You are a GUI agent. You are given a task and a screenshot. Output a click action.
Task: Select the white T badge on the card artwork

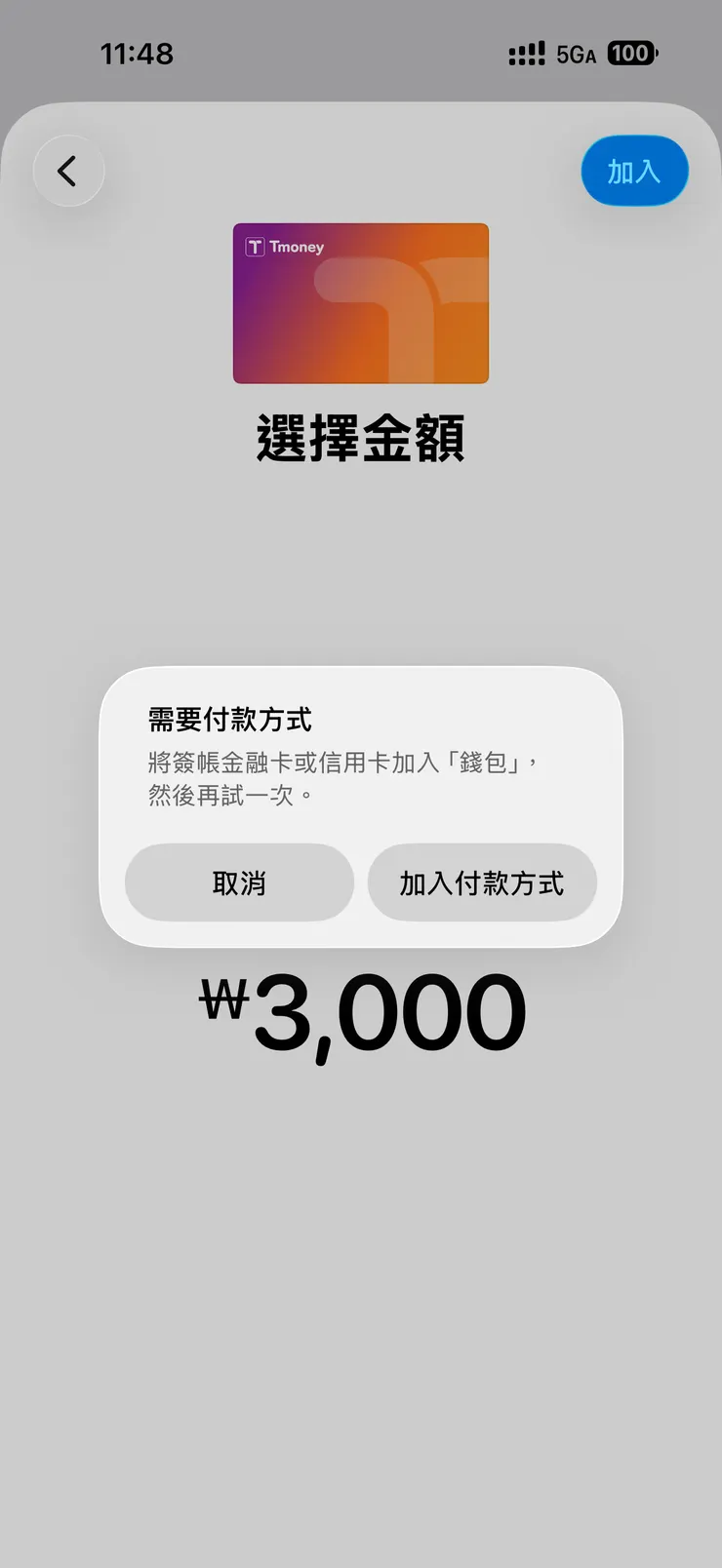point(254,247)
